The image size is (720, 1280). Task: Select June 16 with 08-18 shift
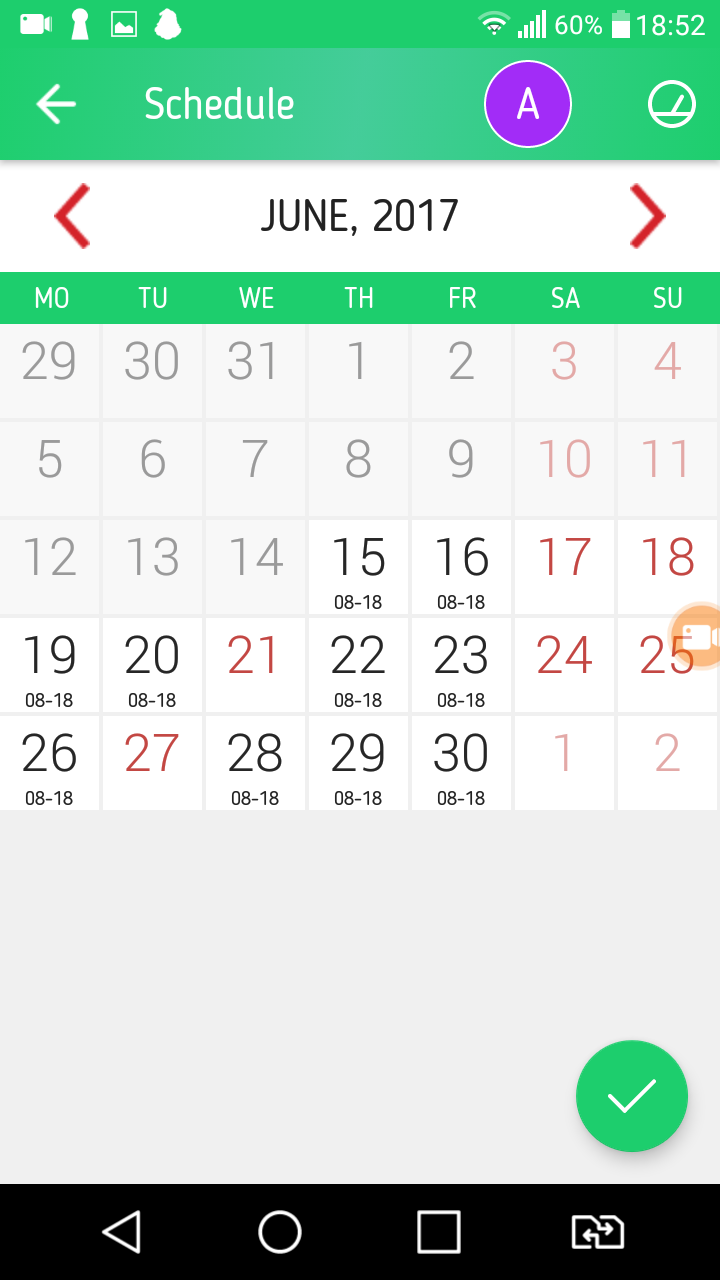click(461, 566)
